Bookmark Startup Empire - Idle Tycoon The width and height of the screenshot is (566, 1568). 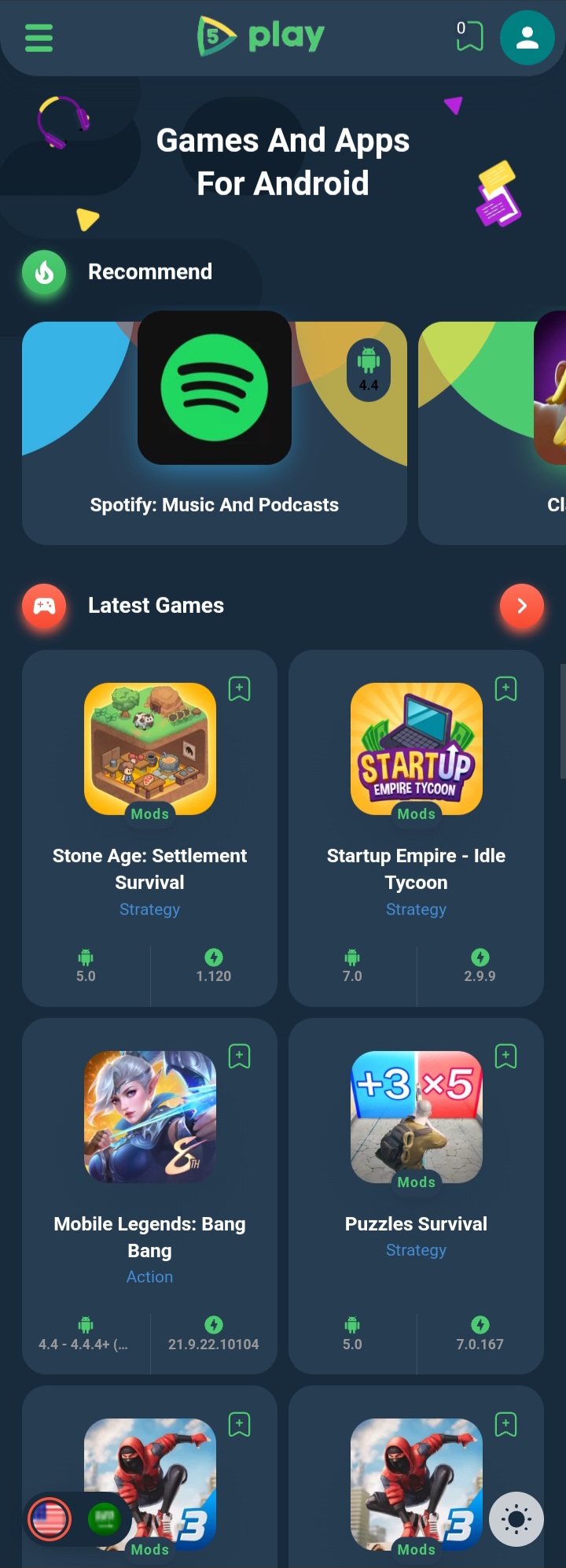(x=506, y=689)
